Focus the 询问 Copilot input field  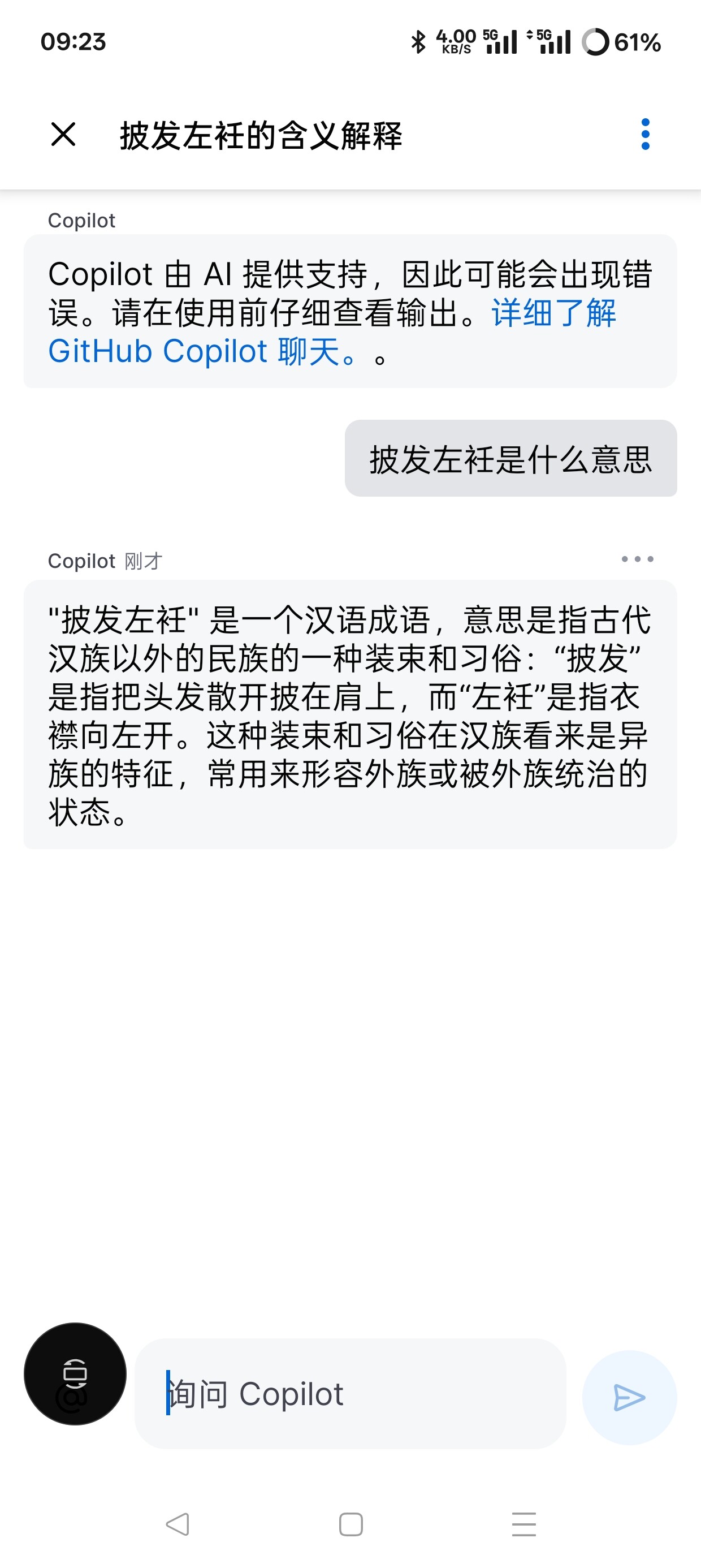coord(350,1393)
